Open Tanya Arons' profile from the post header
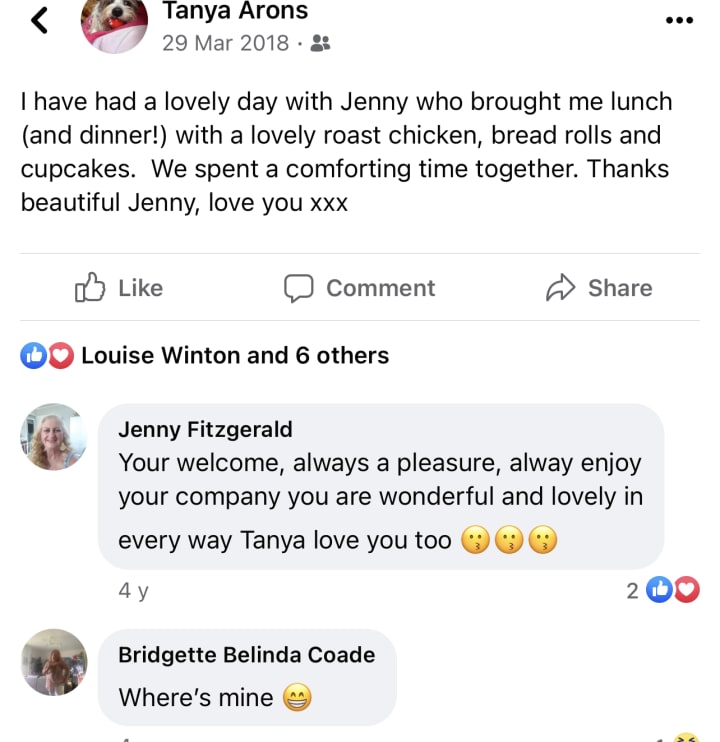Image resolution: width=720 pixels, height=742 pixels. tap(235, 10)
